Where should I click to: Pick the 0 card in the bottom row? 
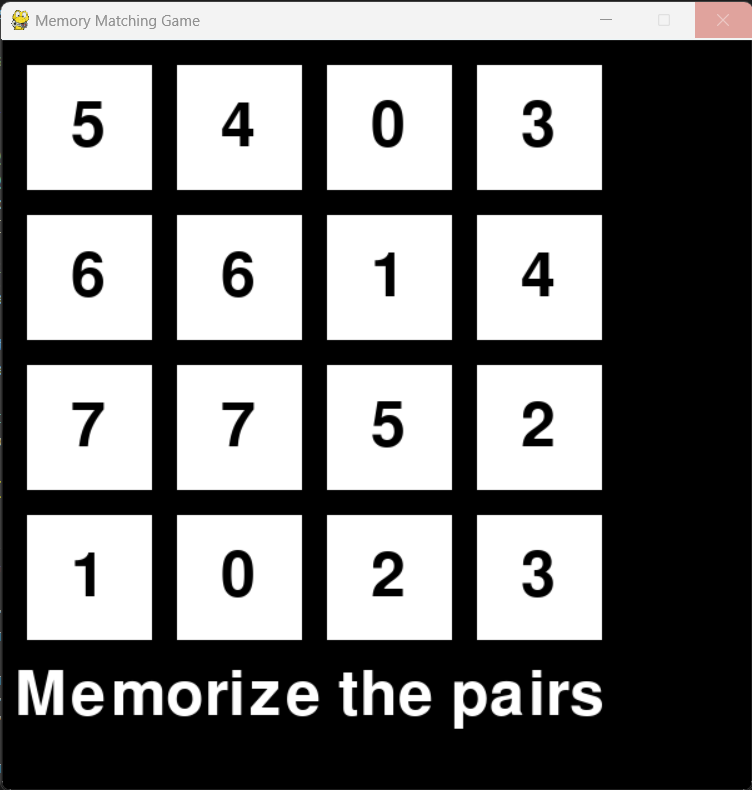[x=239, y=577]
